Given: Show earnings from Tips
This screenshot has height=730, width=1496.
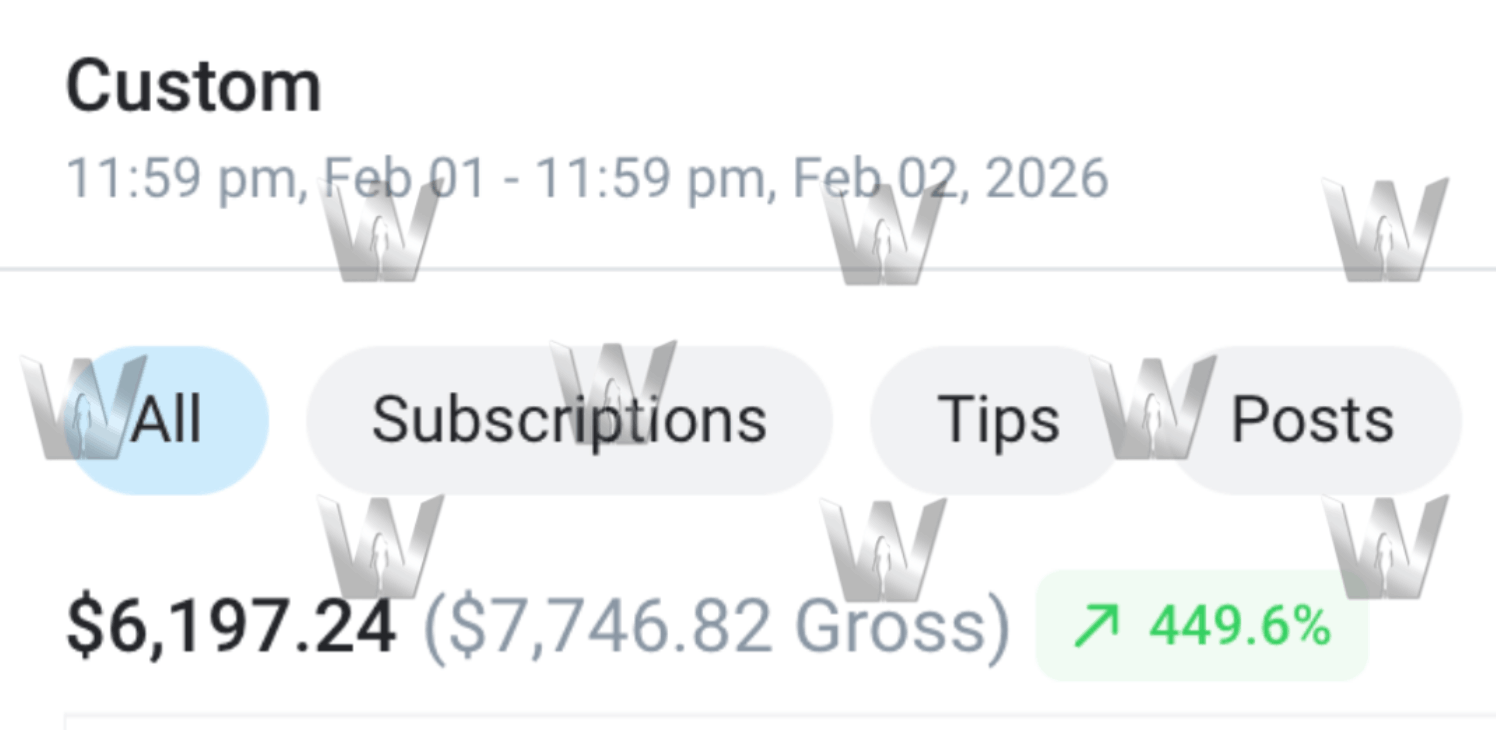Looking at the screenshot, I should tap(997, 419).
